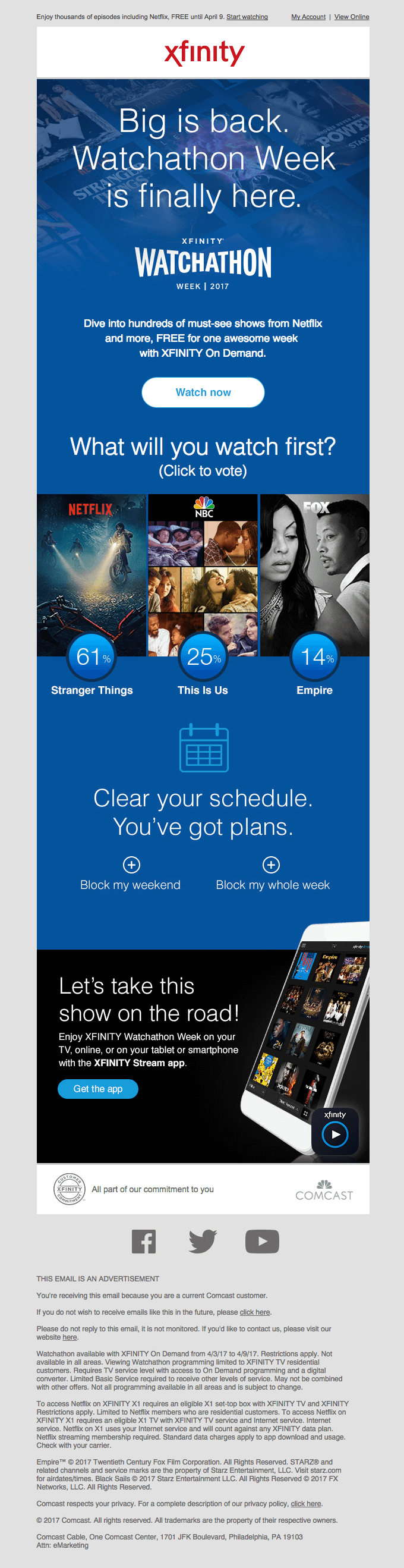Image resolution: width=404 pixels, height=1568 pixels.
Task: Open the Twitter icon
Action: pos(203,1241)
